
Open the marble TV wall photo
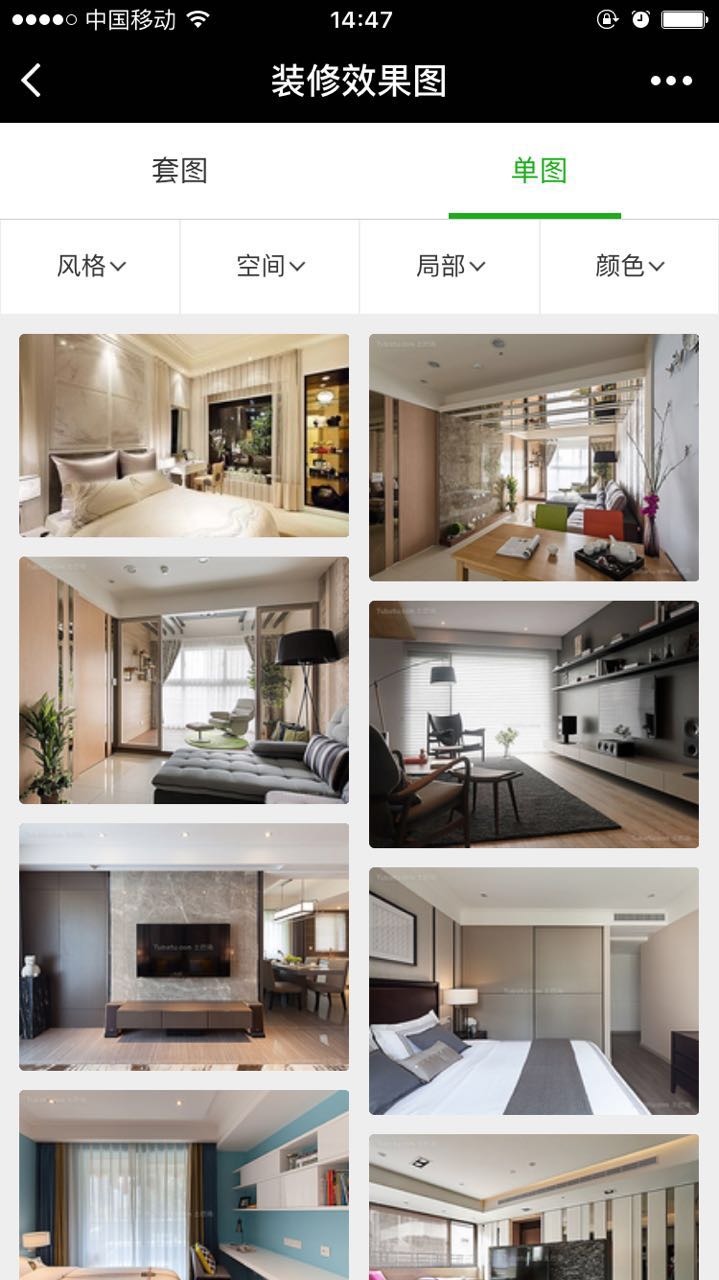[x=184, y=946]
